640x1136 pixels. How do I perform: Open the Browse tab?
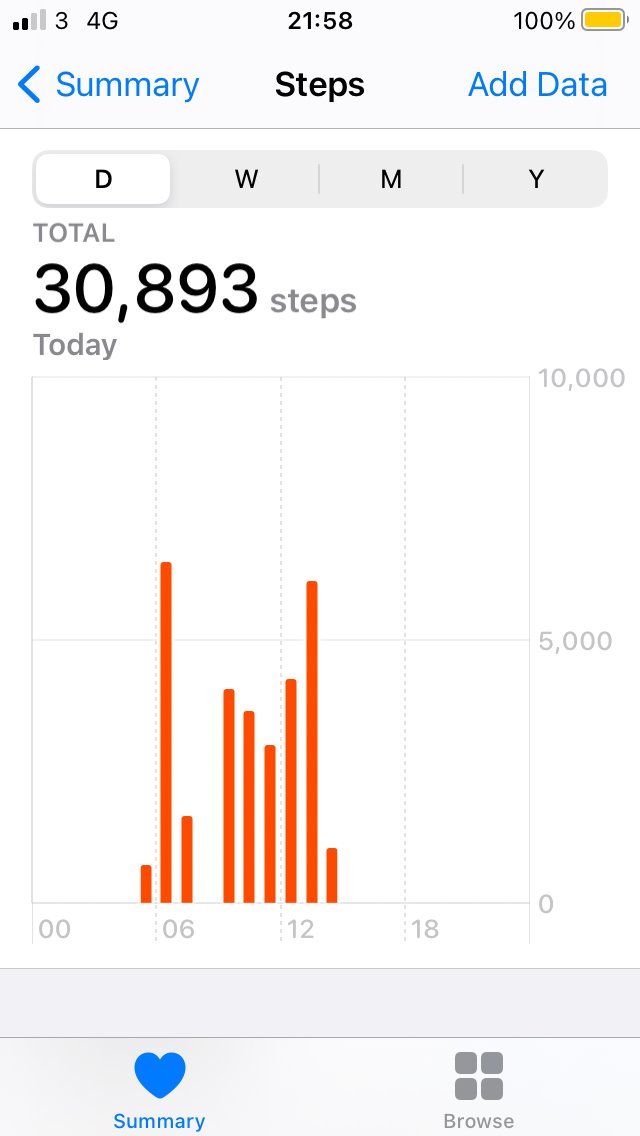[x=479, y=1088]
